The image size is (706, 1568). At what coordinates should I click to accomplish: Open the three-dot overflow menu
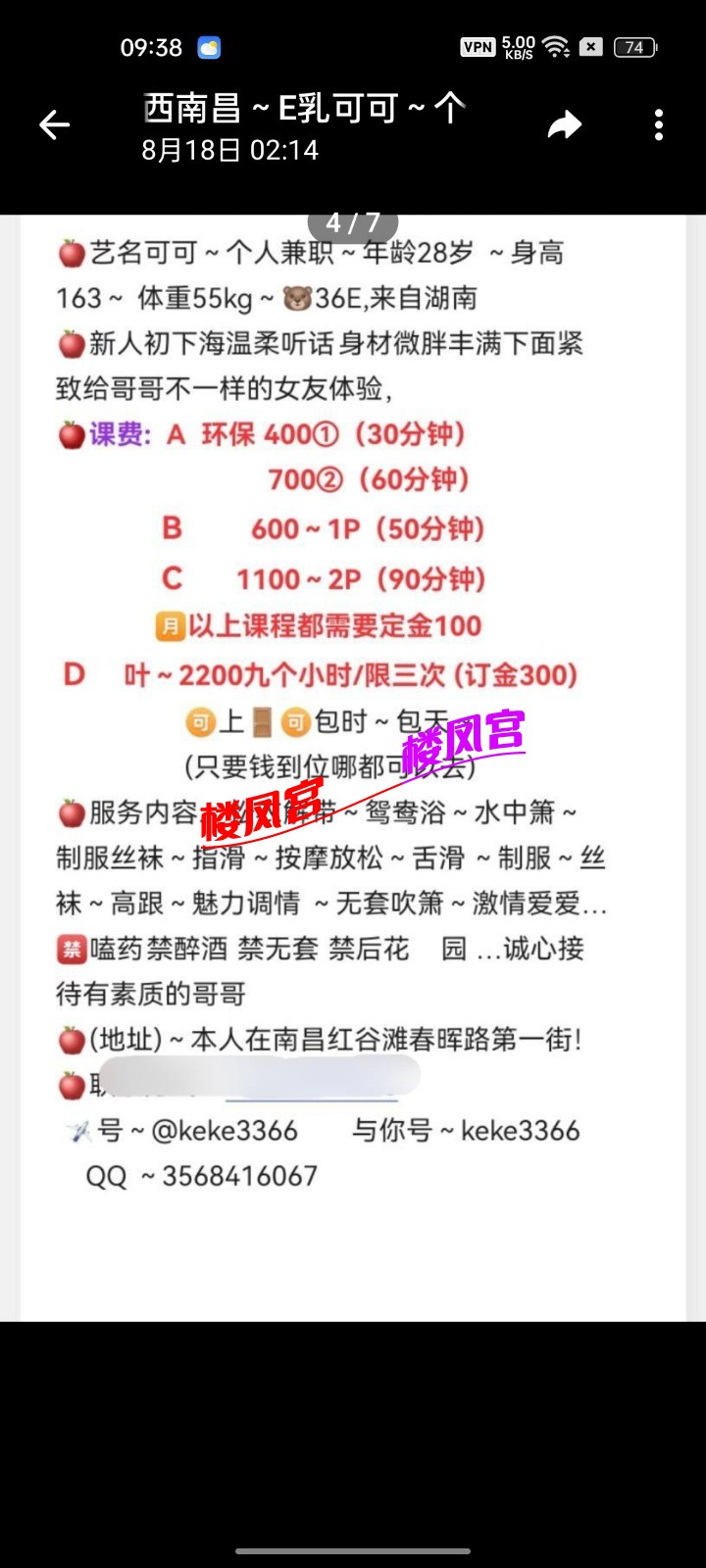pos(658,124)
